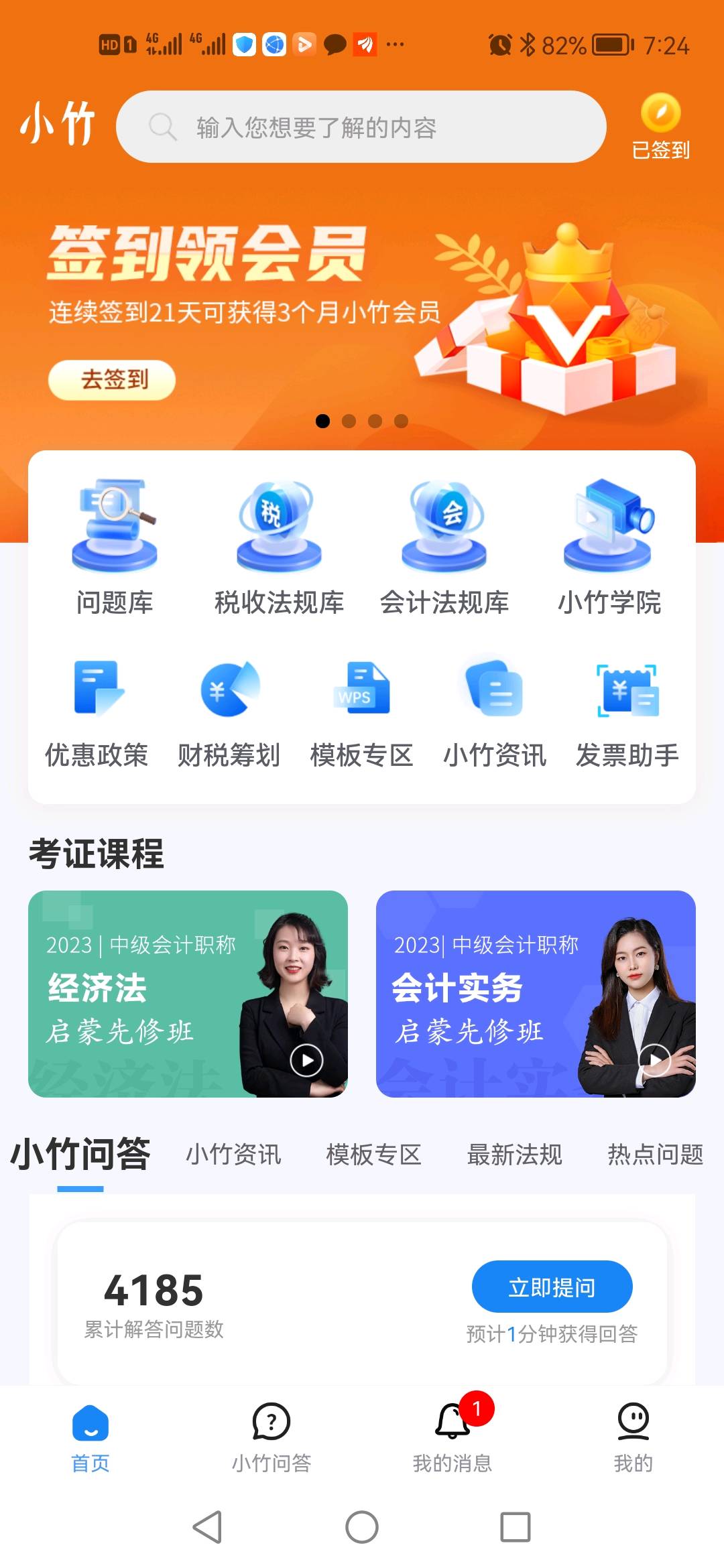Tap the 去签到 button on the banner

tap(112, 380)
